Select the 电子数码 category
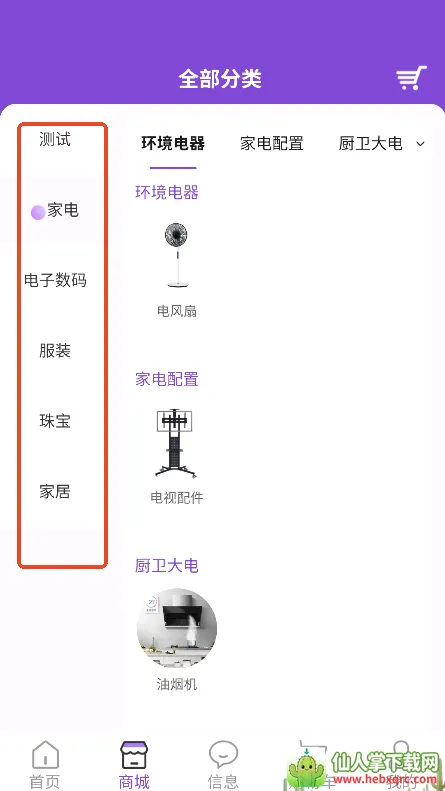The width and height of the screenshot is (445, 791). pos(55,280)
